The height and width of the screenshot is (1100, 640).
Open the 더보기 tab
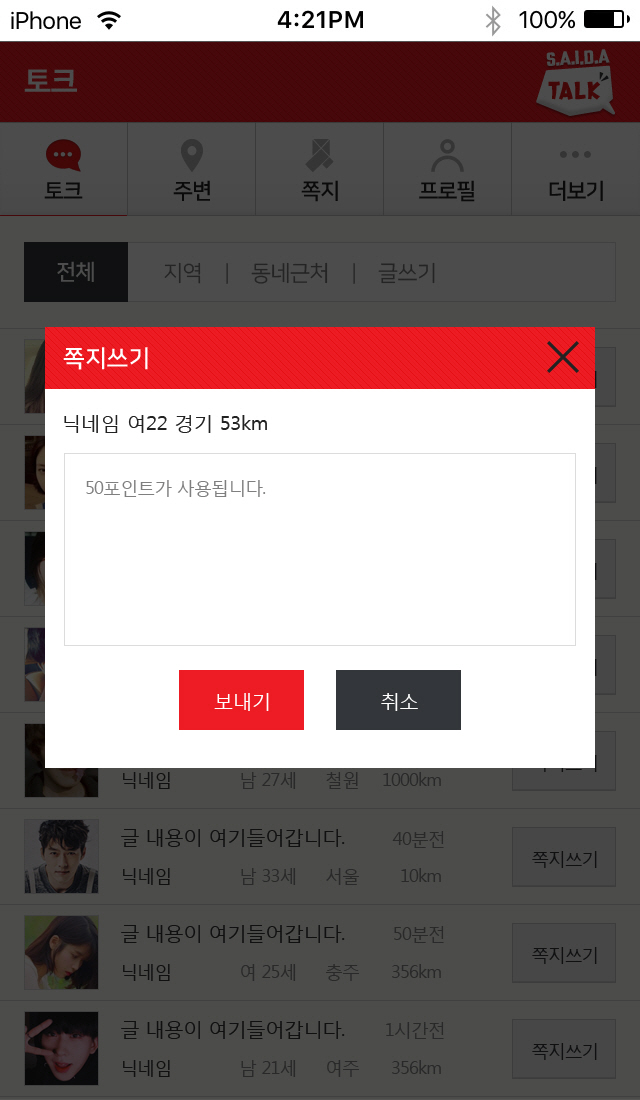coord(575,170)
